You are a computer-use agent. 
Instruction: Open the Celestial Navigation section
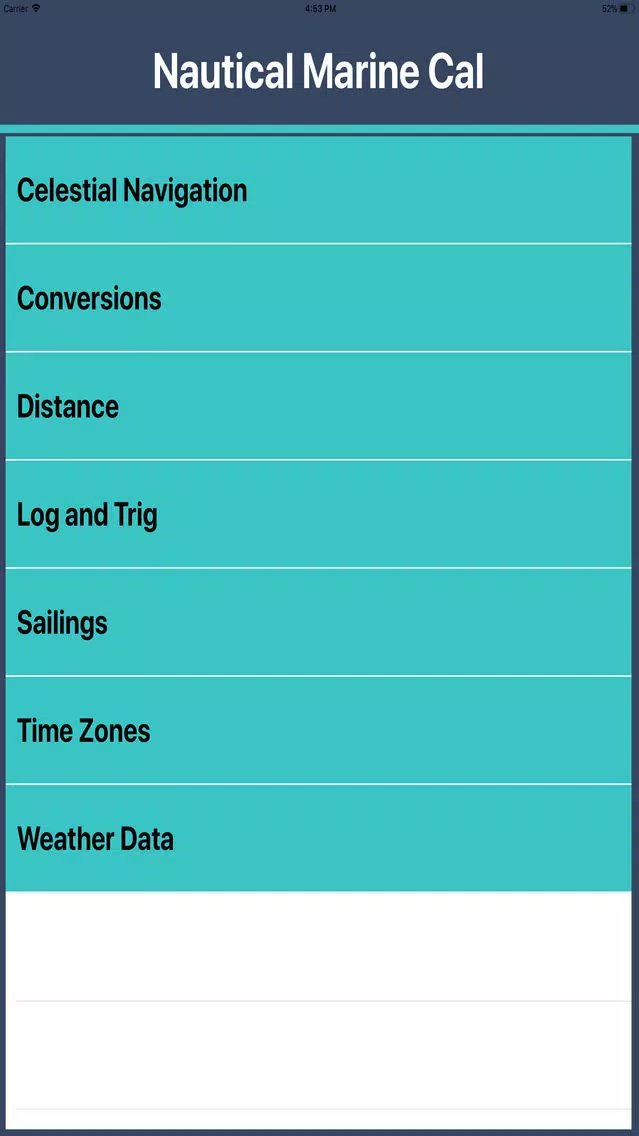(x=132, y=190)
